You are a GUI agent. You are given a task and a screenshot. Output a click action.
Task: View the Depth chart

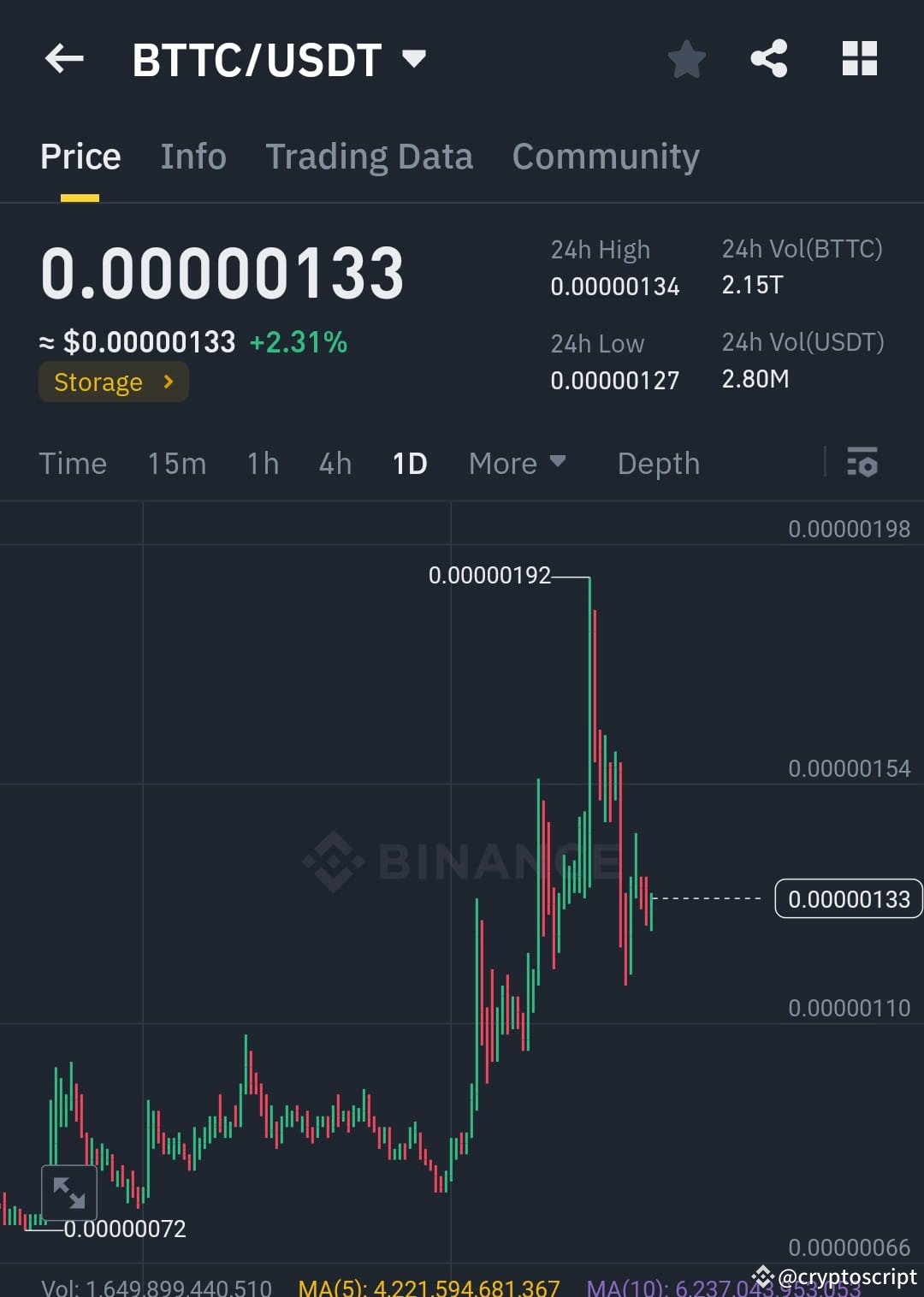(658, 463)
